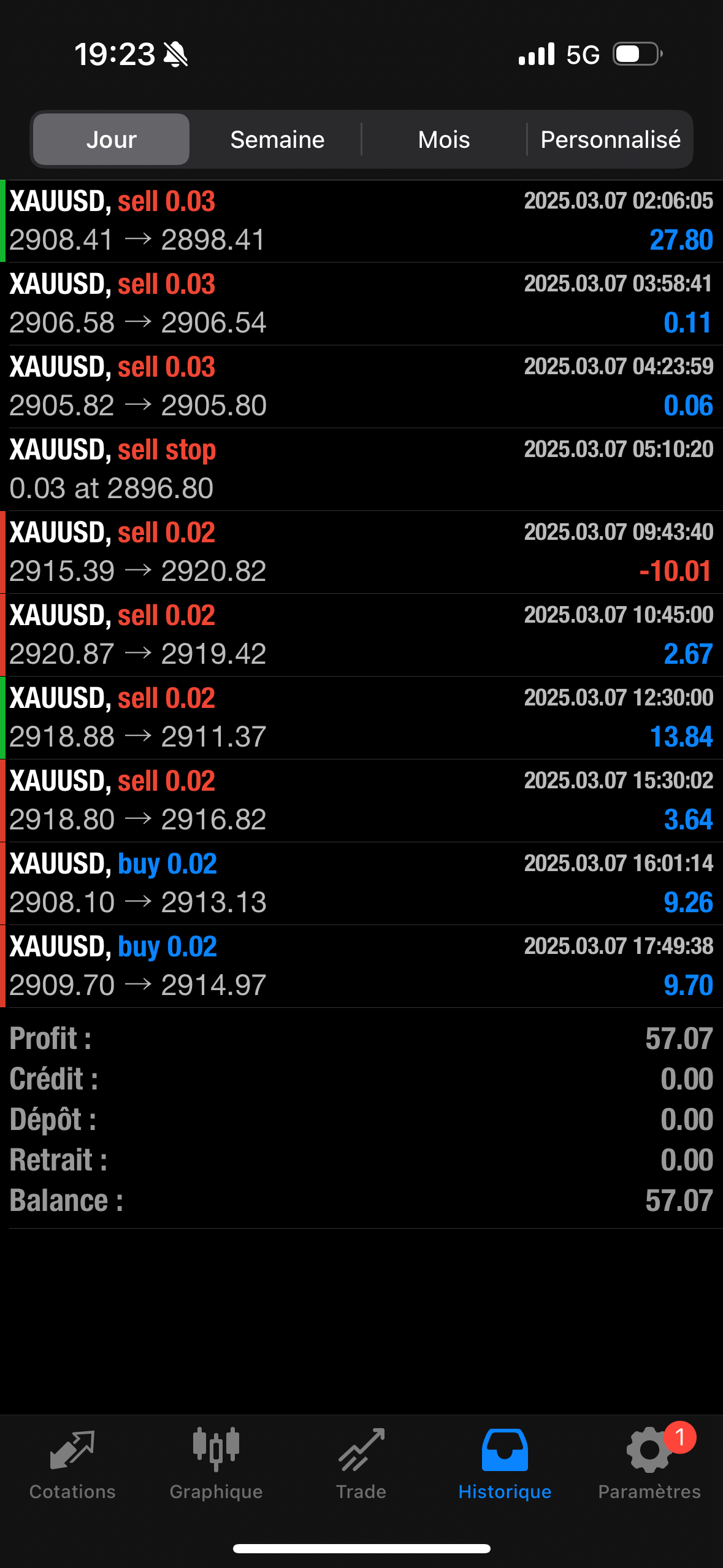The width and height of the screenshot is (723, 1568).
Task: Expand the sell stop order at 2896.80
Action: point(361,469)
